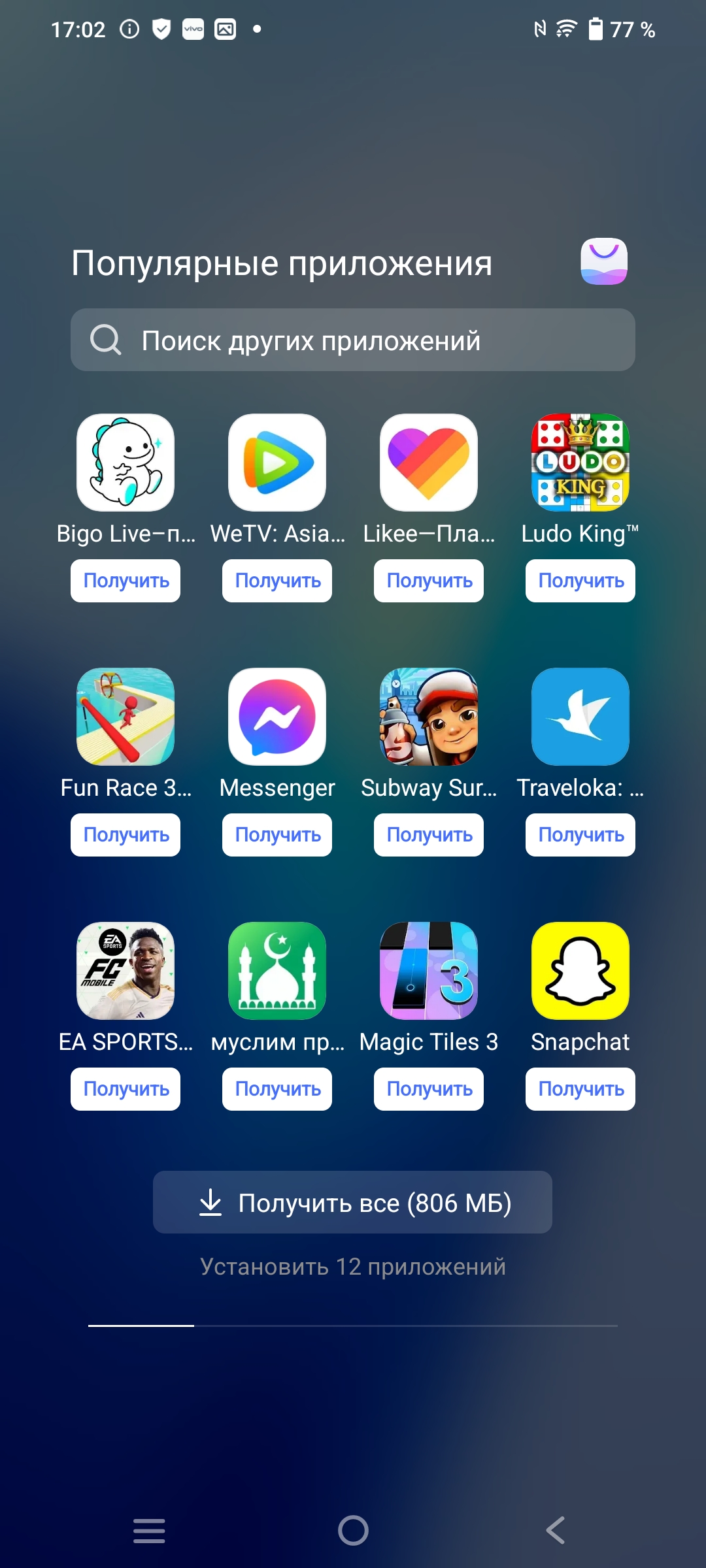Download Fun Race 3D via Получить
The image size is (706, 1568).
tap(126, 835)
